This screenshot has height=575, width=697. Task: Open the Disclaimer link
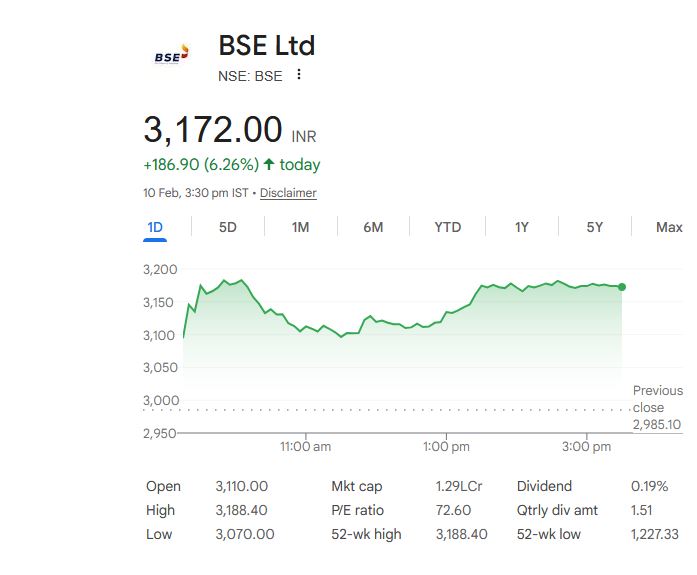pyautogui.click(x=288, y=193)
